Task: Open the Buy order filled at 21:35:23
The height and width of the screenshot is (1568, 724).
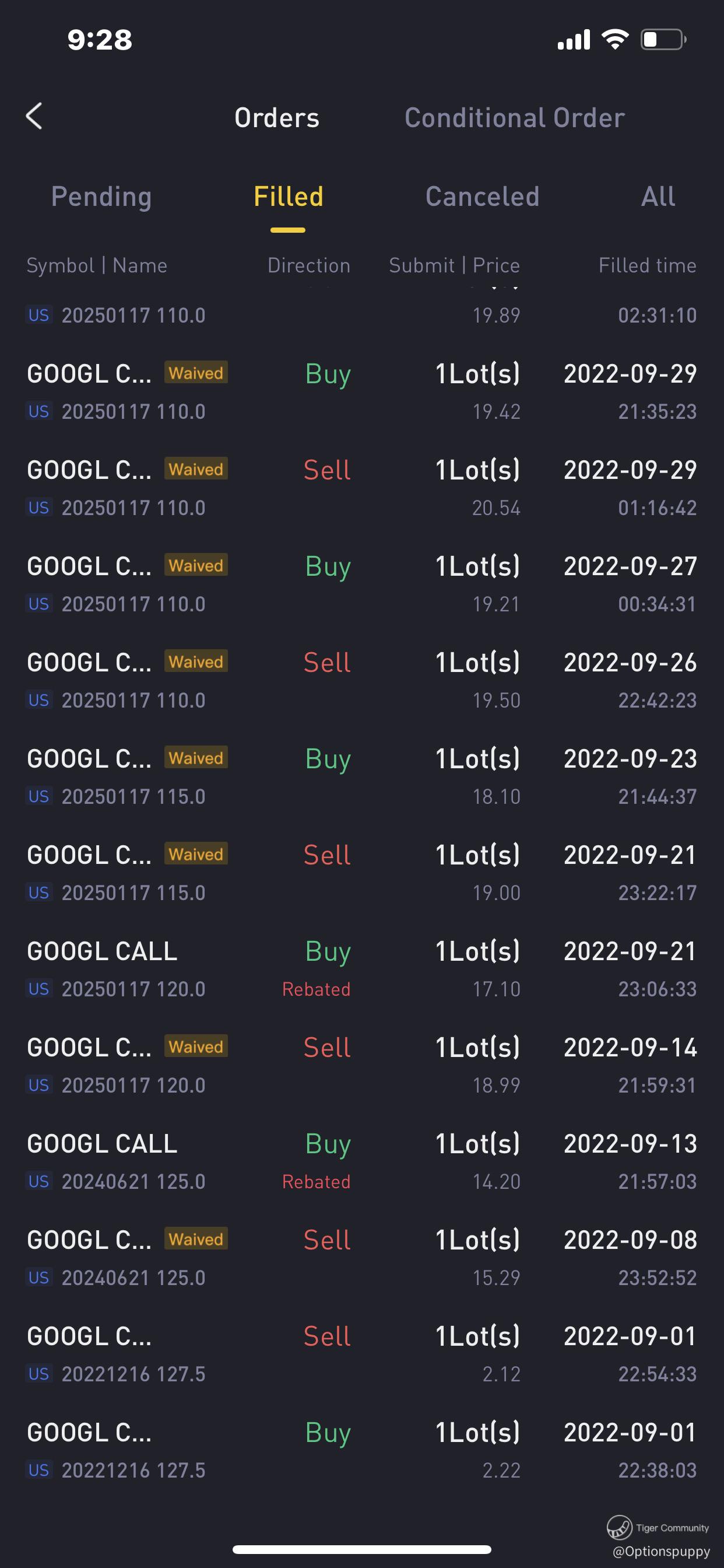Action: (x=361, y=392)
